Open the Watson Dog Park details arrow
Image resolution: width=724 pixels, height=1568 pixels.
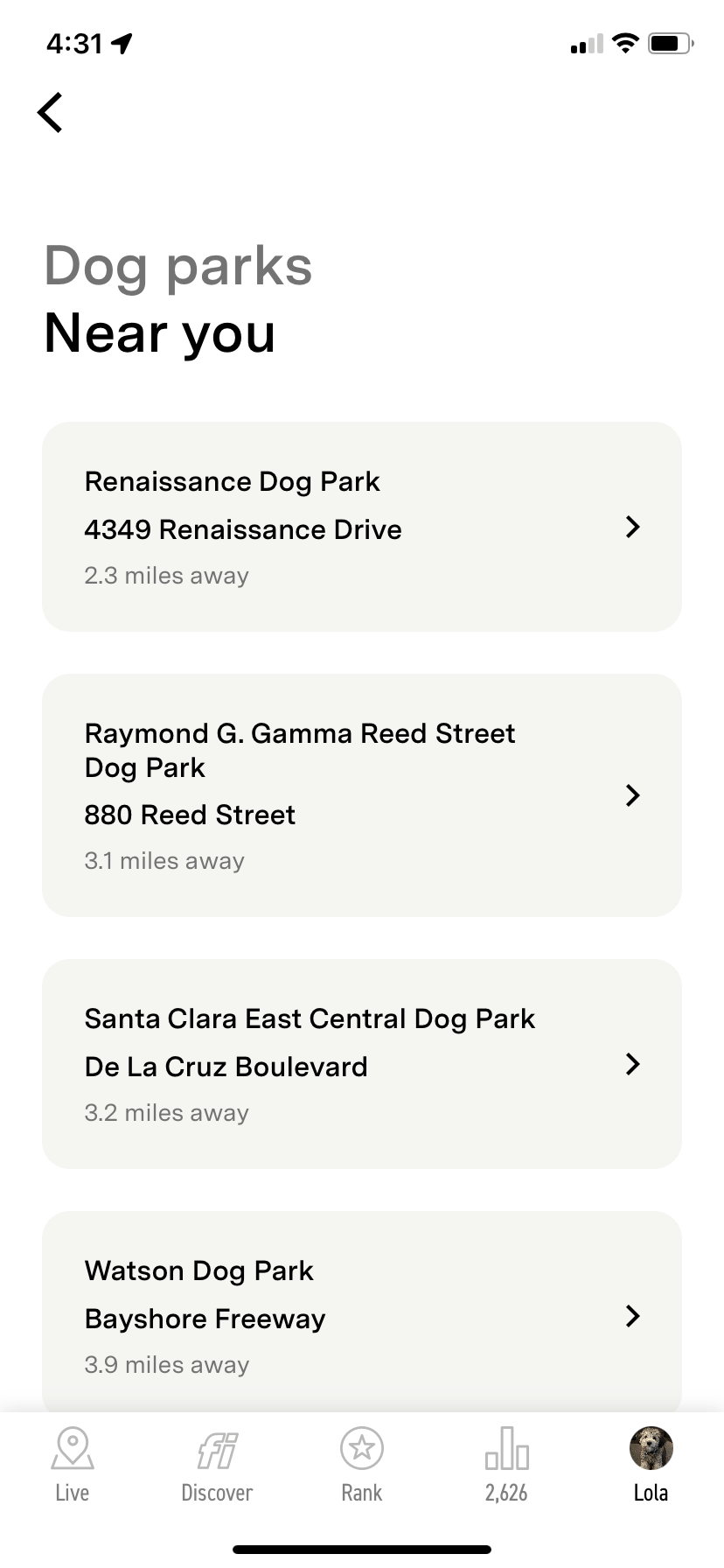click(632, 1316)
